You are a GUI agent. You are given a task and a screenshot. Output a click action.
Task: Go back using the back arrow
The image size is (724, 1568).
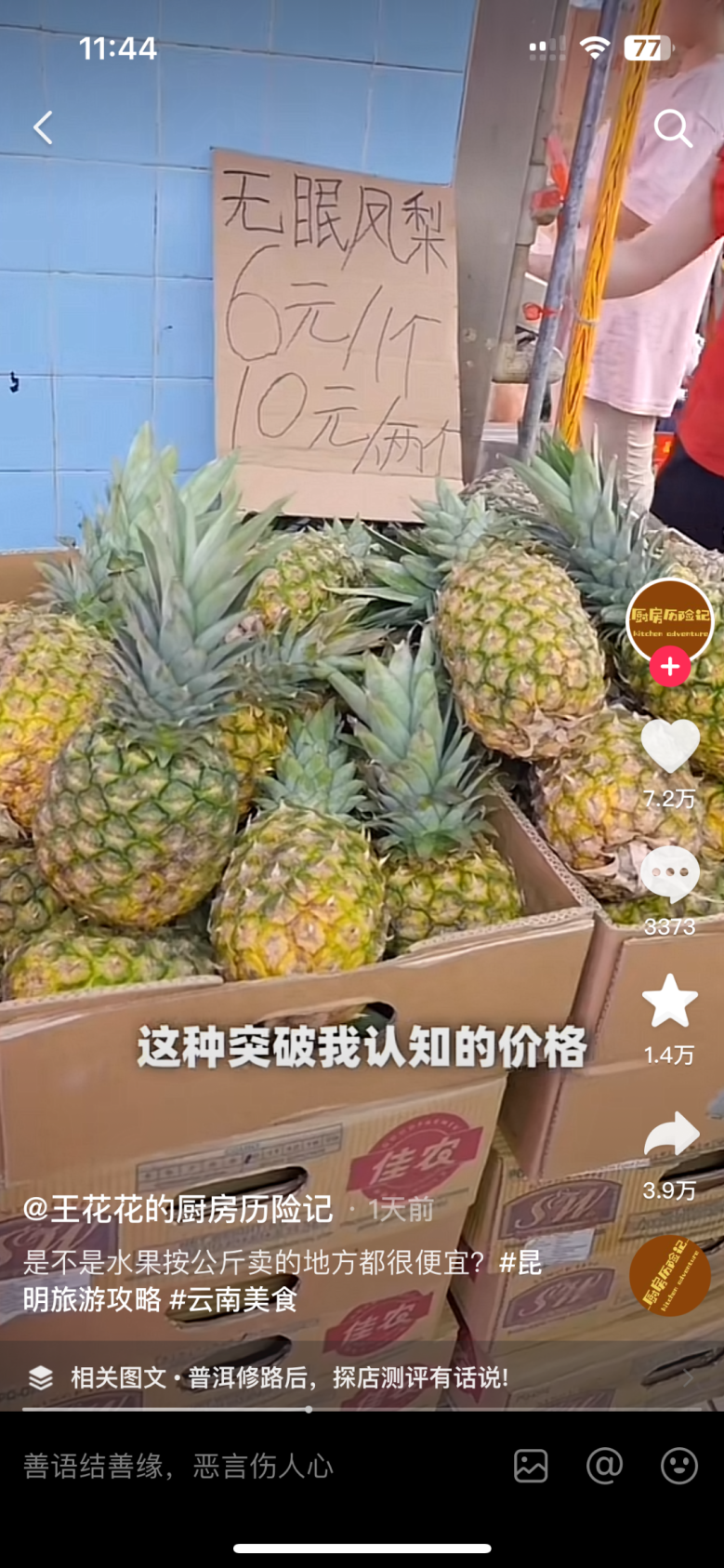43,128
